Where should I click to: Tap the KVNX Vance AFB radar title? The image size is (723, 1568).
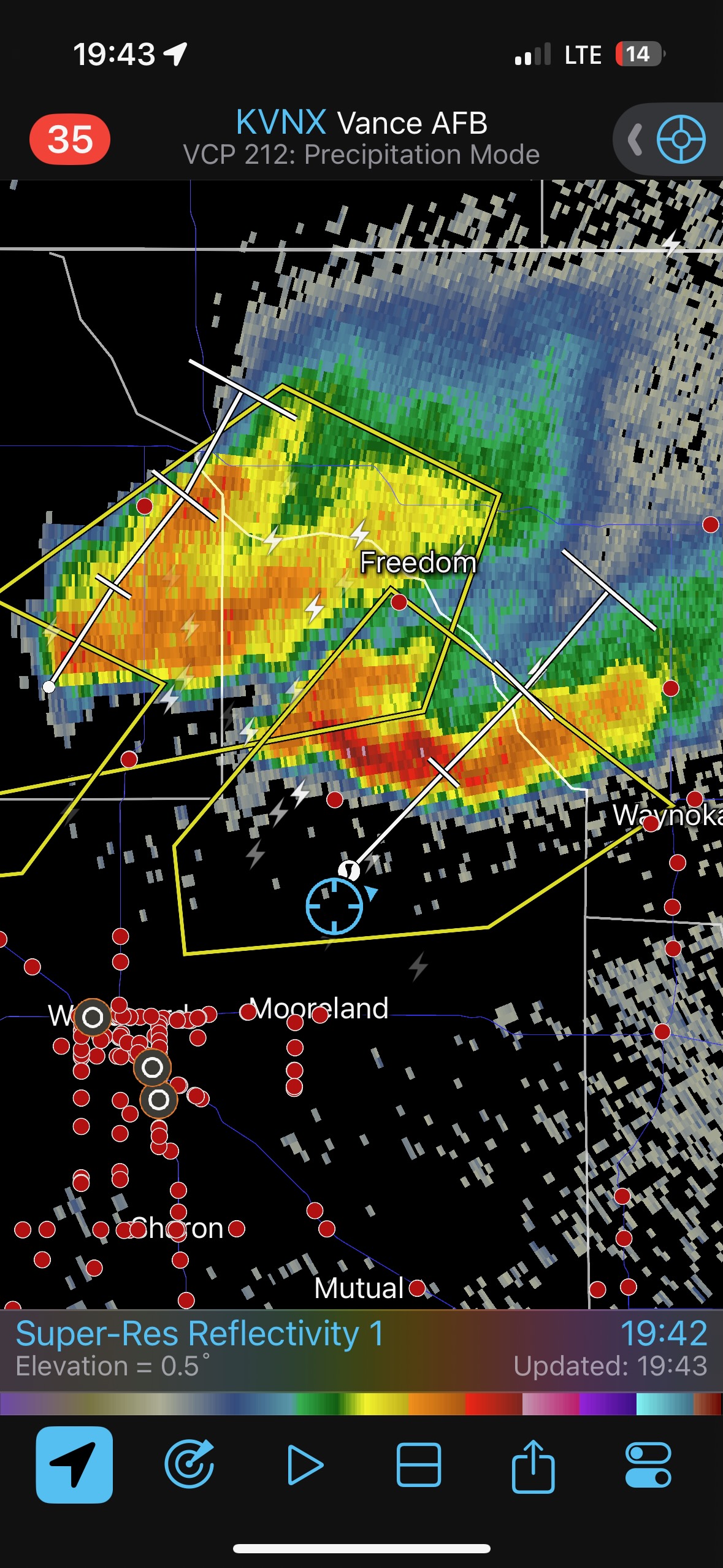(361, 123)
